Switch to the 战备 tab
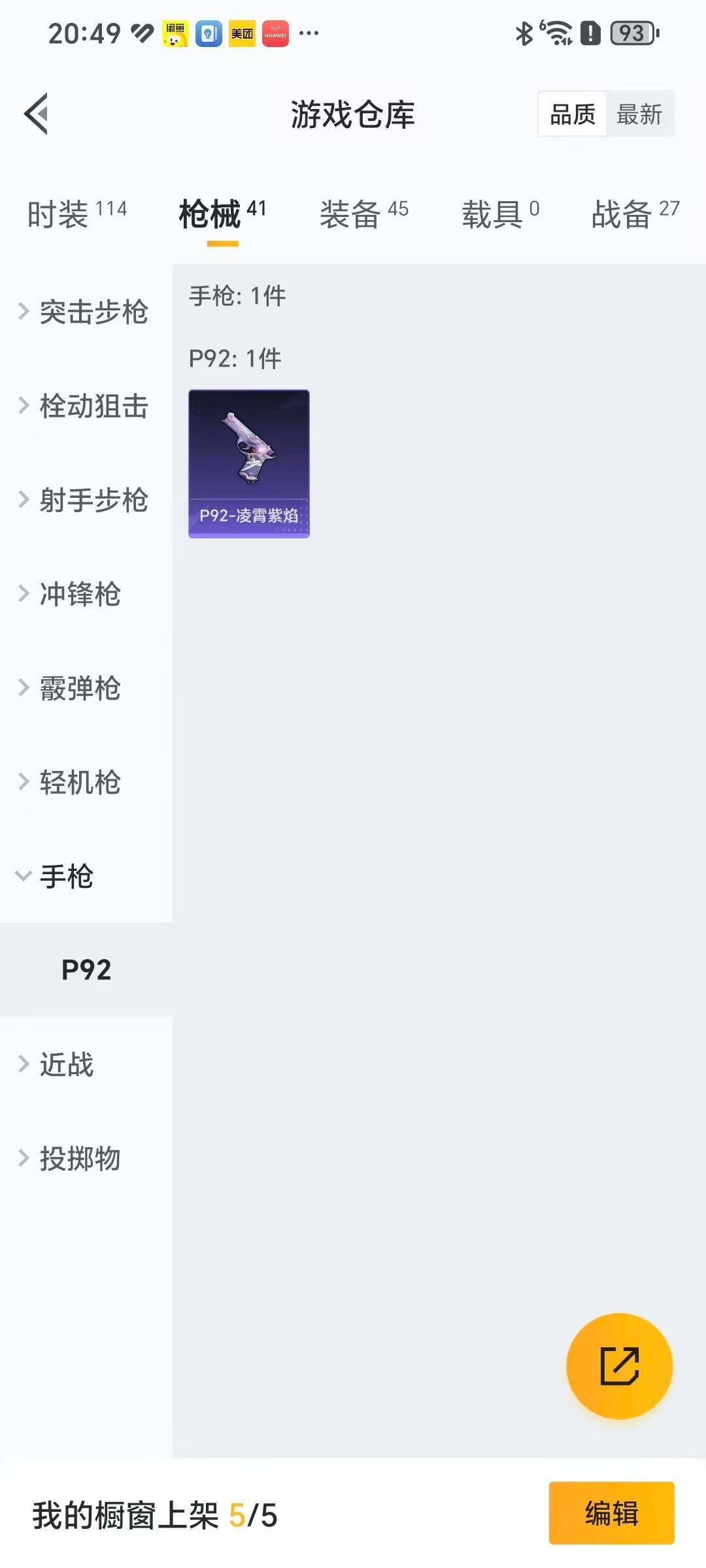The width and height of the screenshot is (706, 1568). (x=635, y=214)
